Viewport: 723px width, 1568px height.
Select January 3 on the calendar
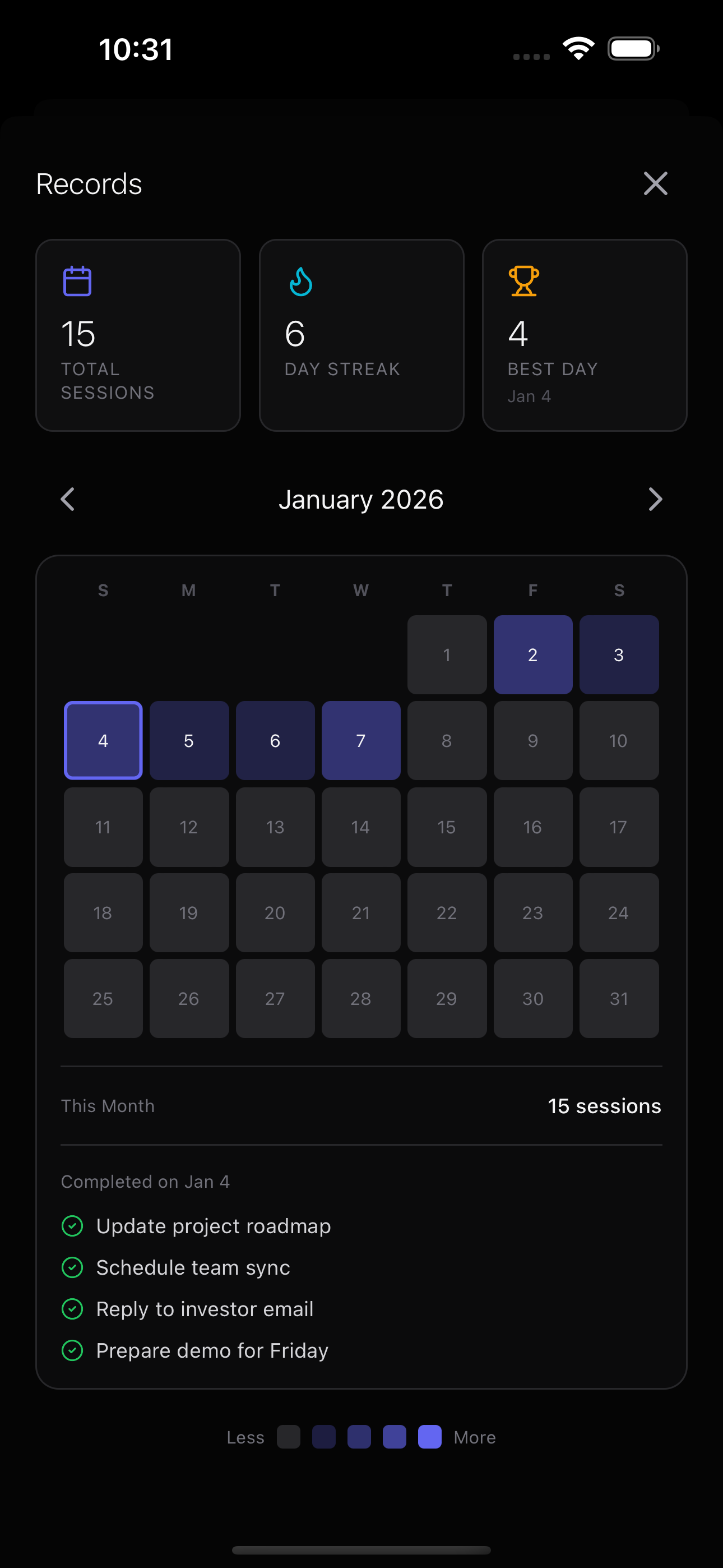tap(618, 654)
